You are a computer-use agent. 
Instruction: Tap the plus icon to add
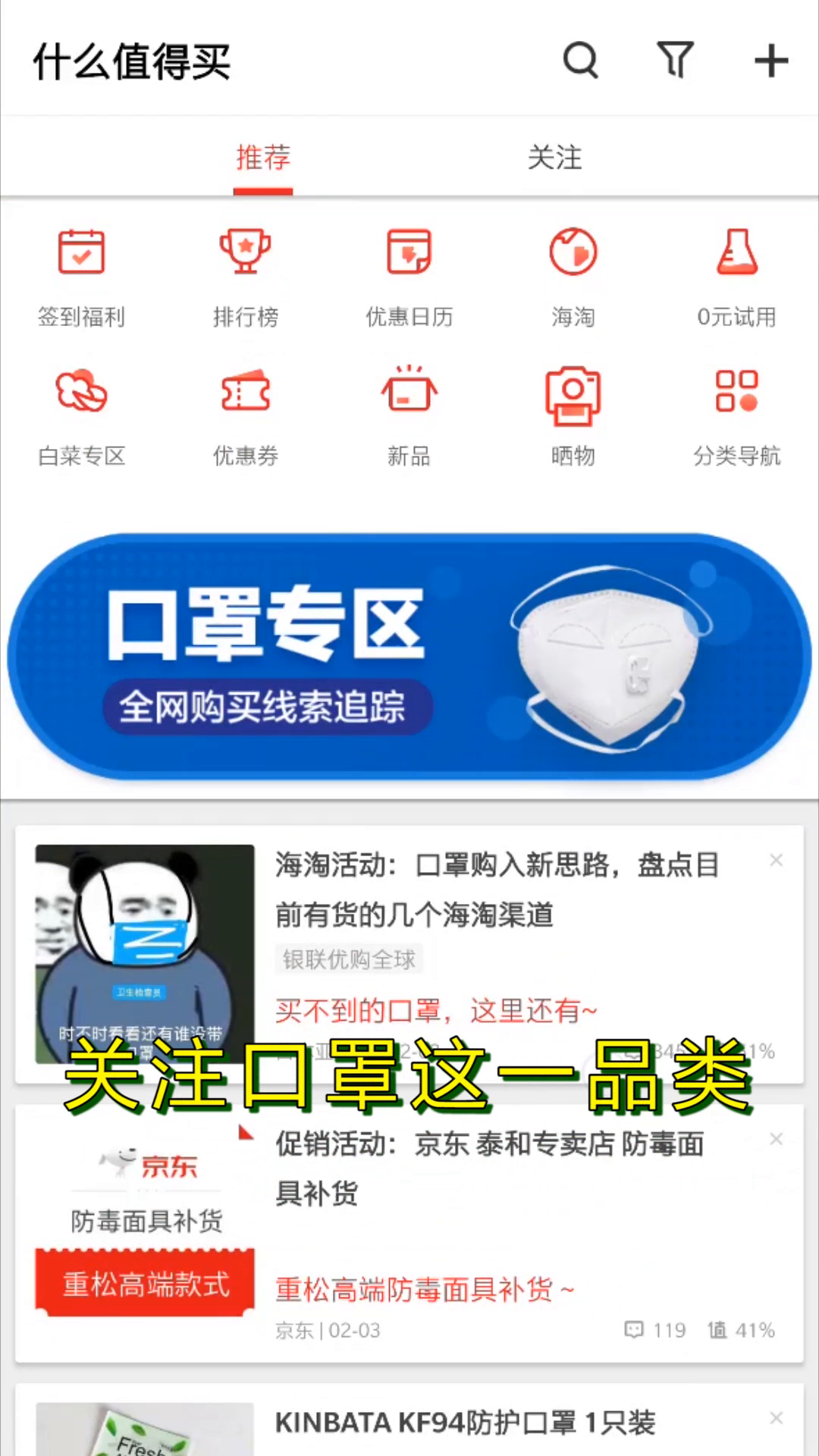(771, 61)
